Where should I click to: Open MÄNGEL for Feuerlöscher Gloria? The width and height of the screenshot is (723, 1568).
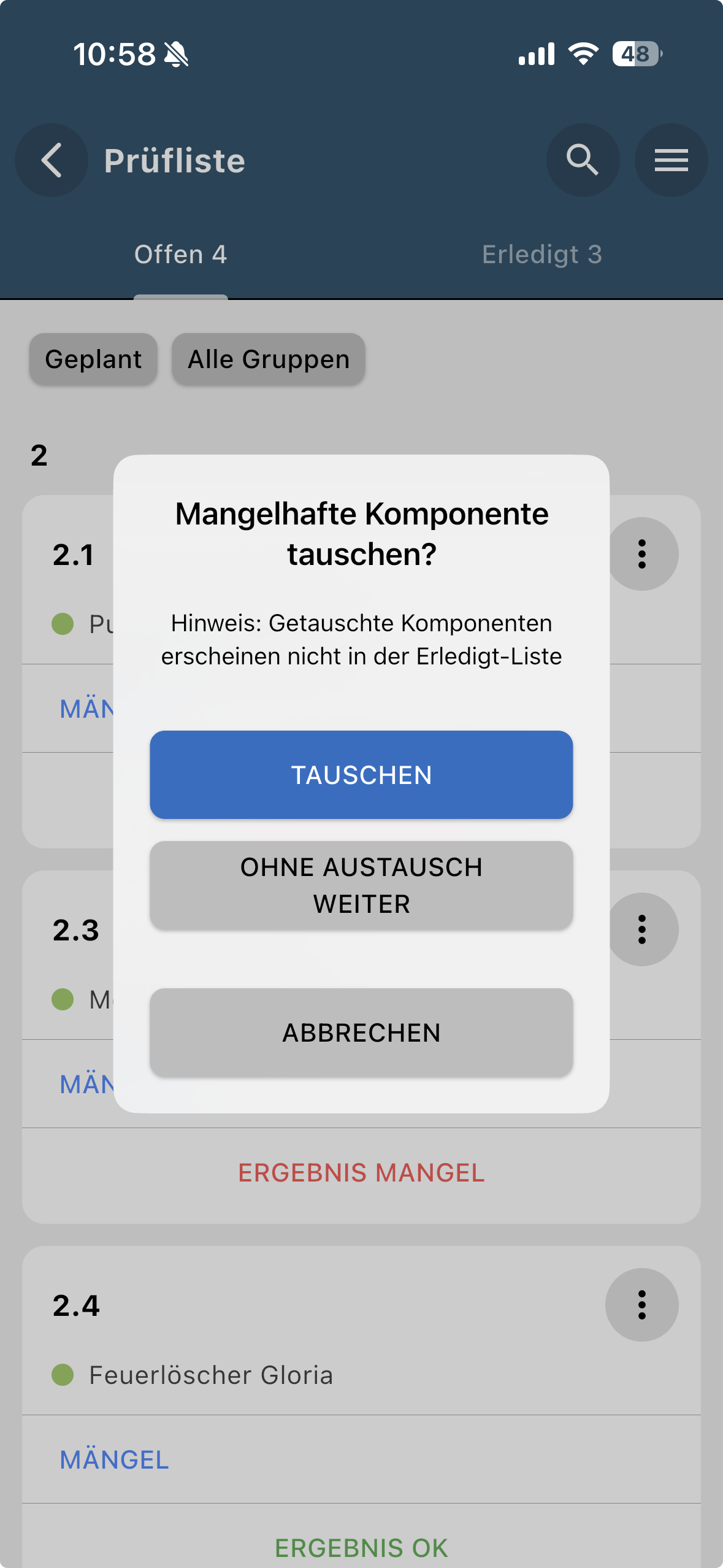point(115,1459)
